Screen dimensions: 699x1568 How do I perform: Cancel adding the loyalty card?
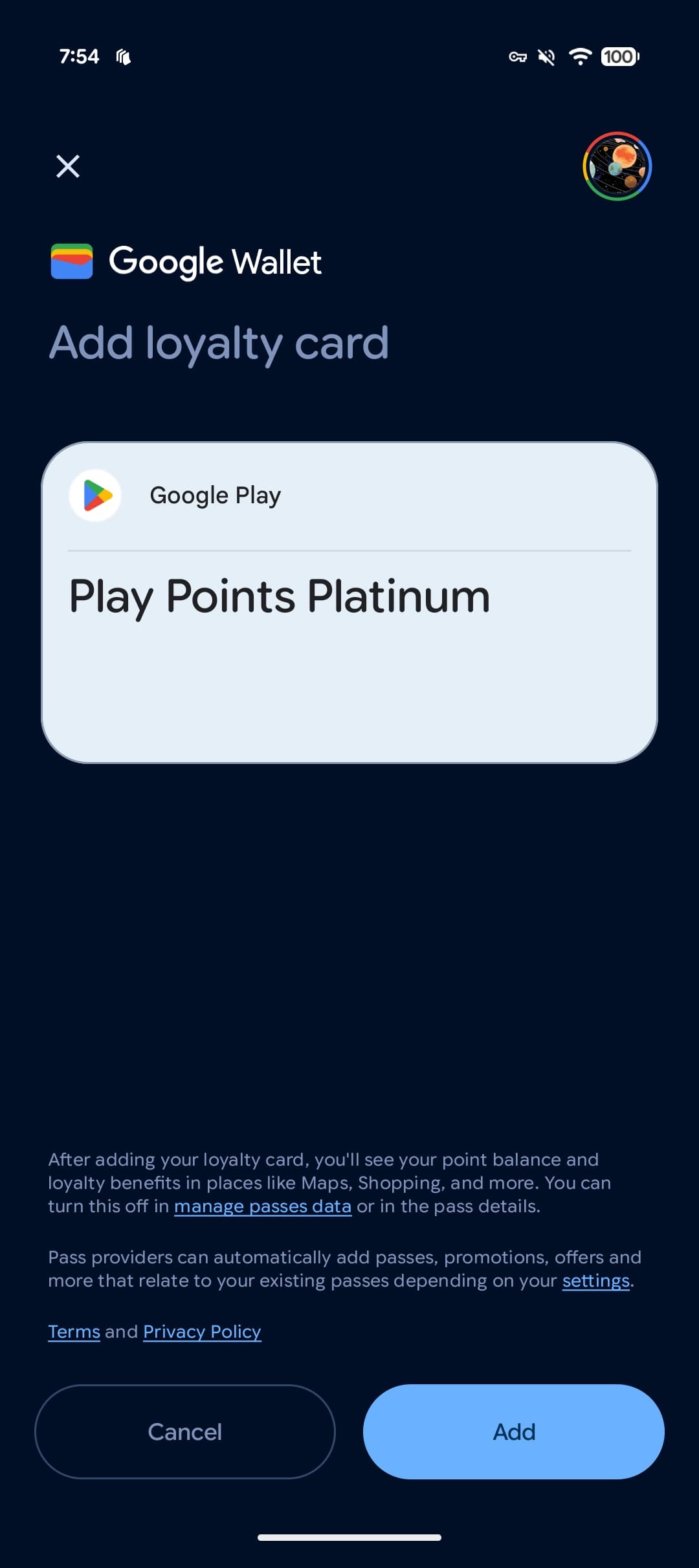185,1432
